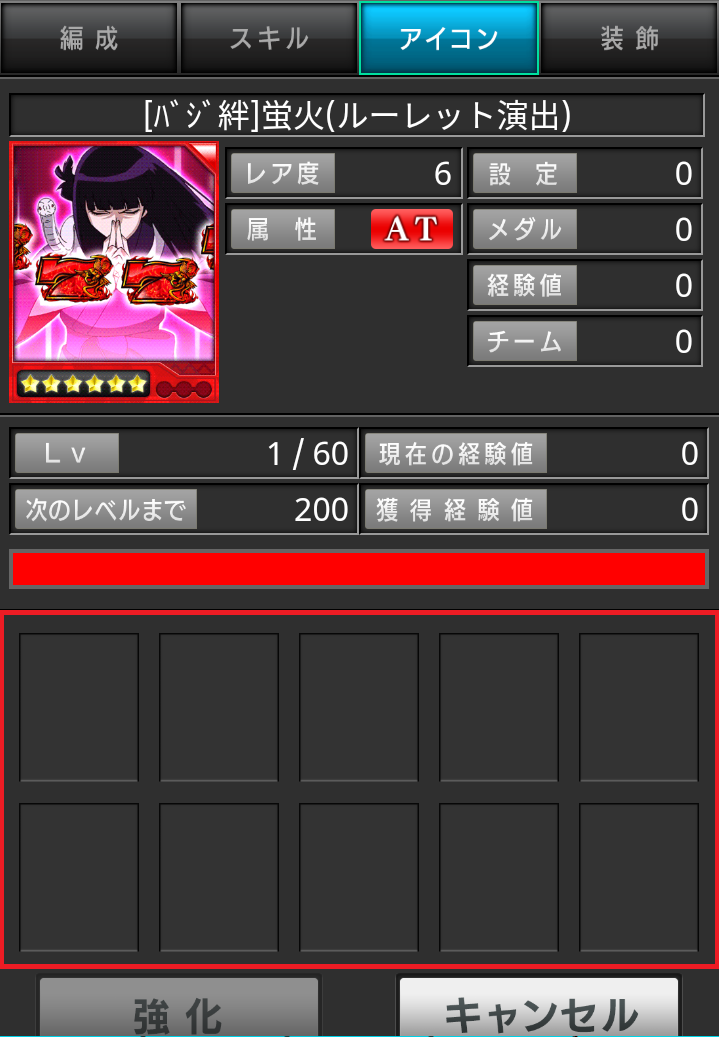Switch to the 編成 tab
This screenshot has width=719, height=1037.
(89, 39)
